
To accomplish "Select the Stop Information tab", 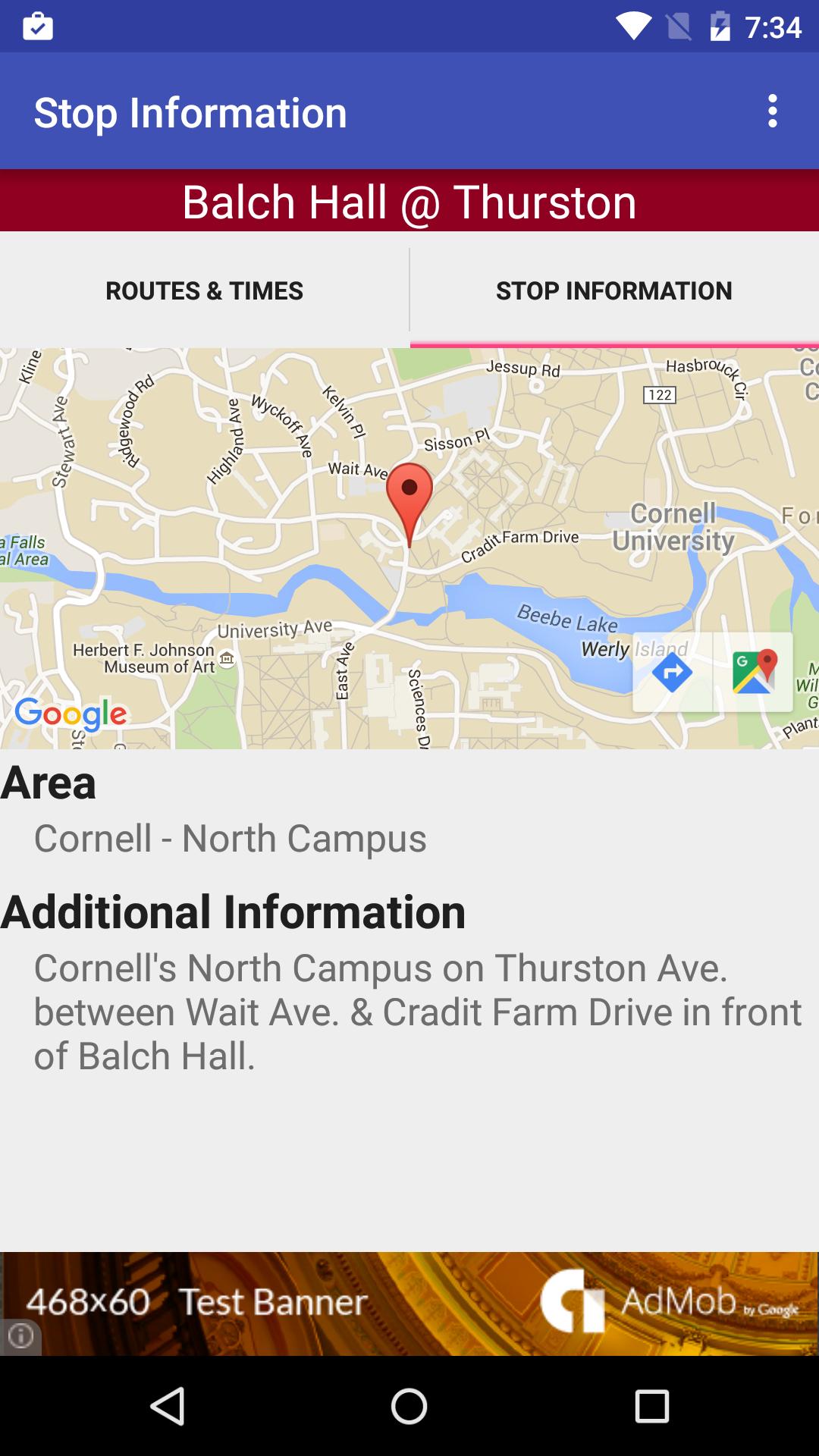I will (x=613, y=290).
